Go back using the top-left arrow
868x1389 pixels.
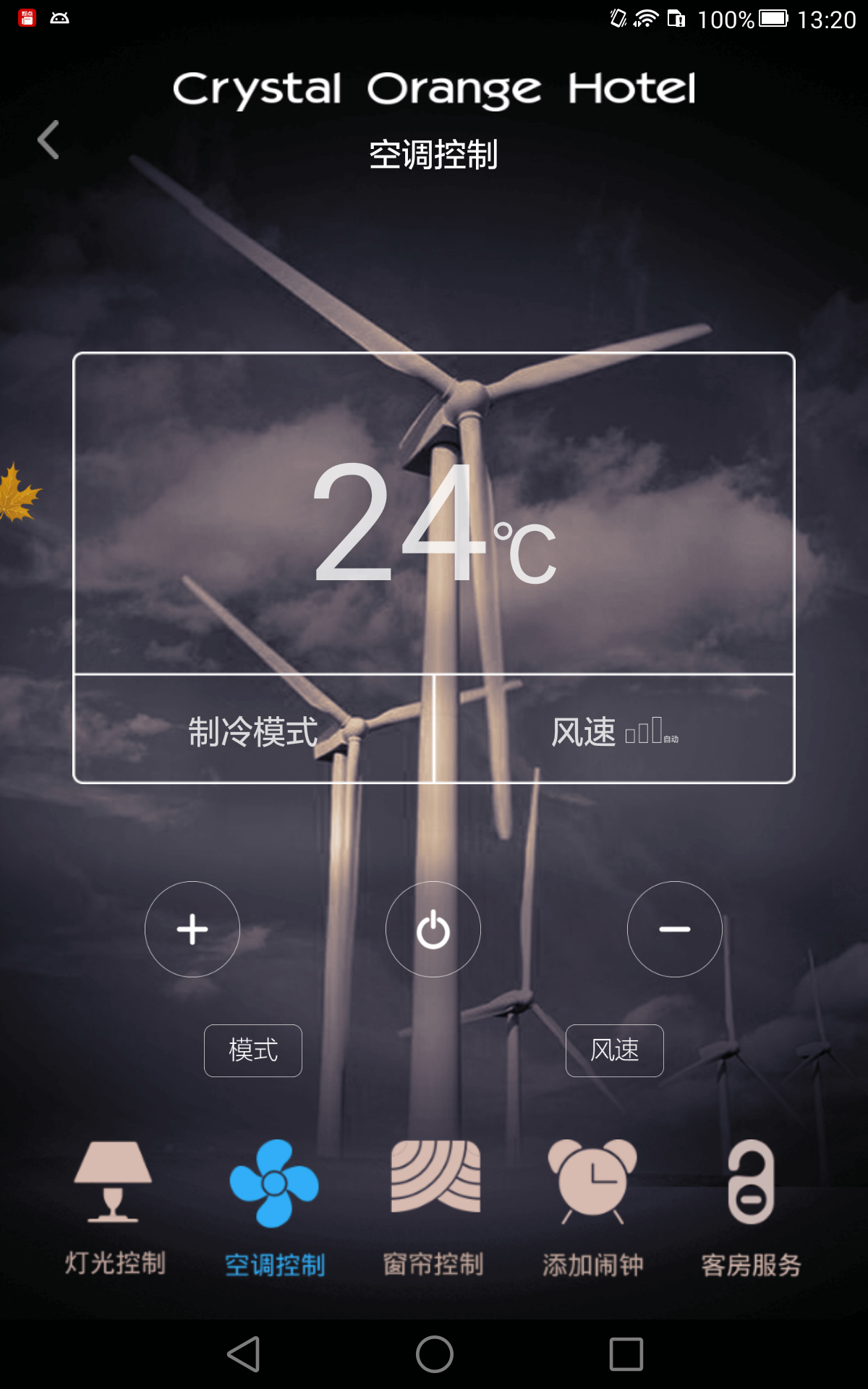click(48, 140)
